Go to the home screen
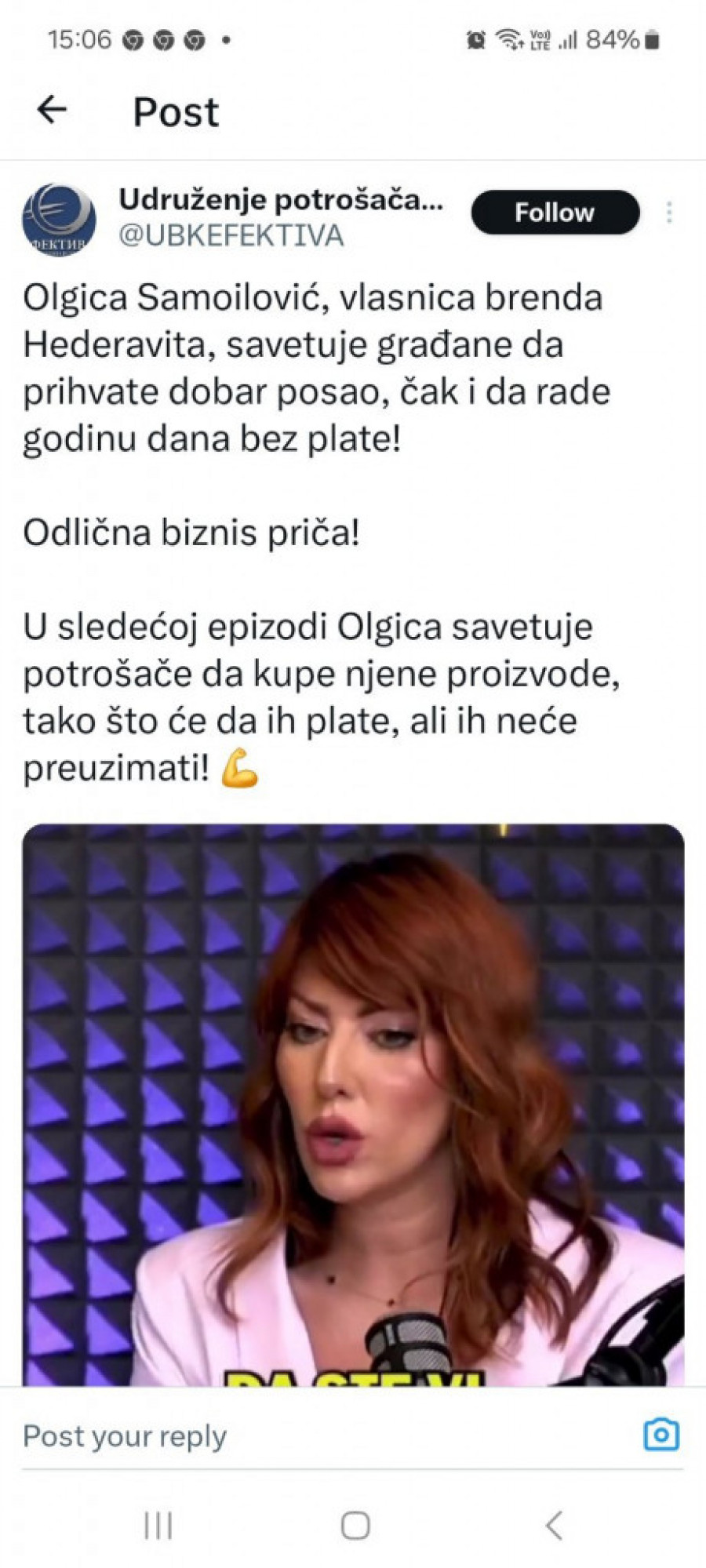Viewport: 706px width, 1568px height. [x=355, y=1526]
